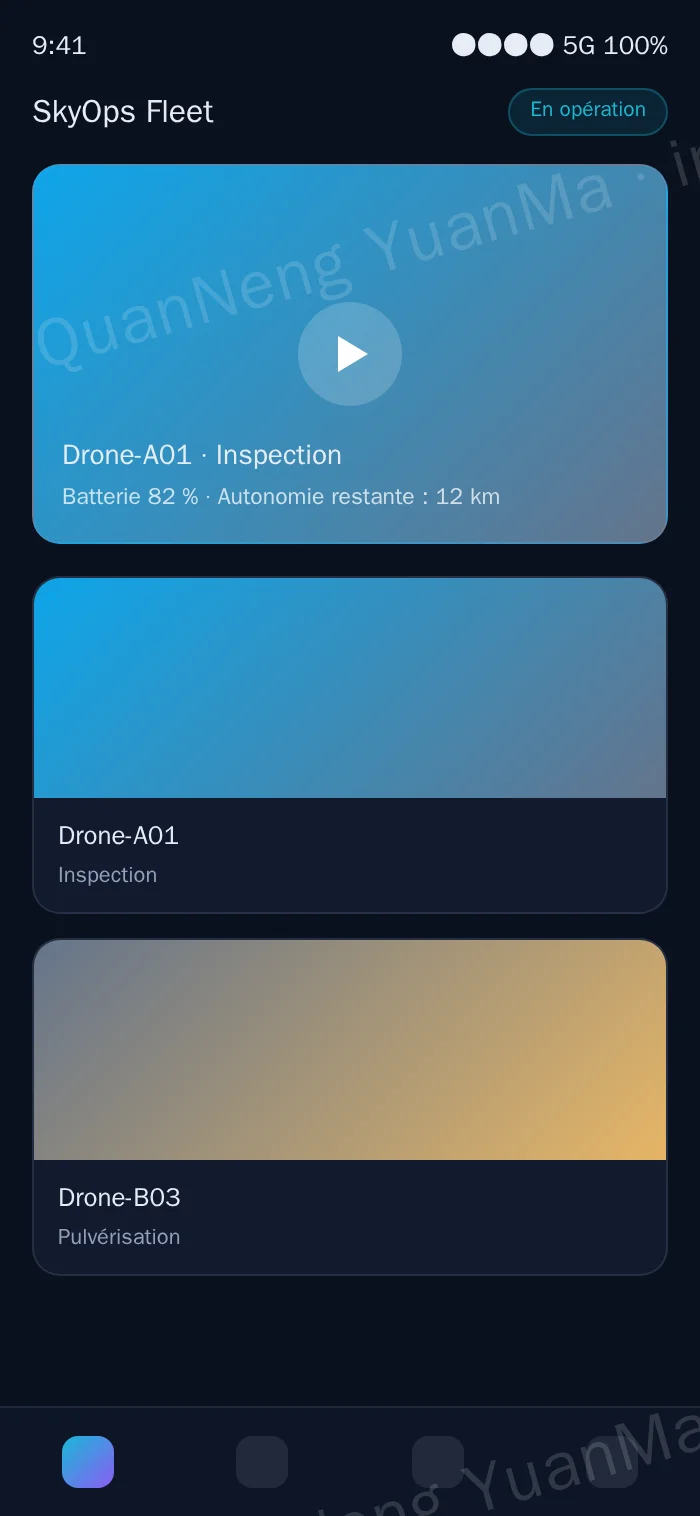The height and width of the screenshot is (1516, 700).
Task: Tap the En opération status chip
Action: point(588,111)
